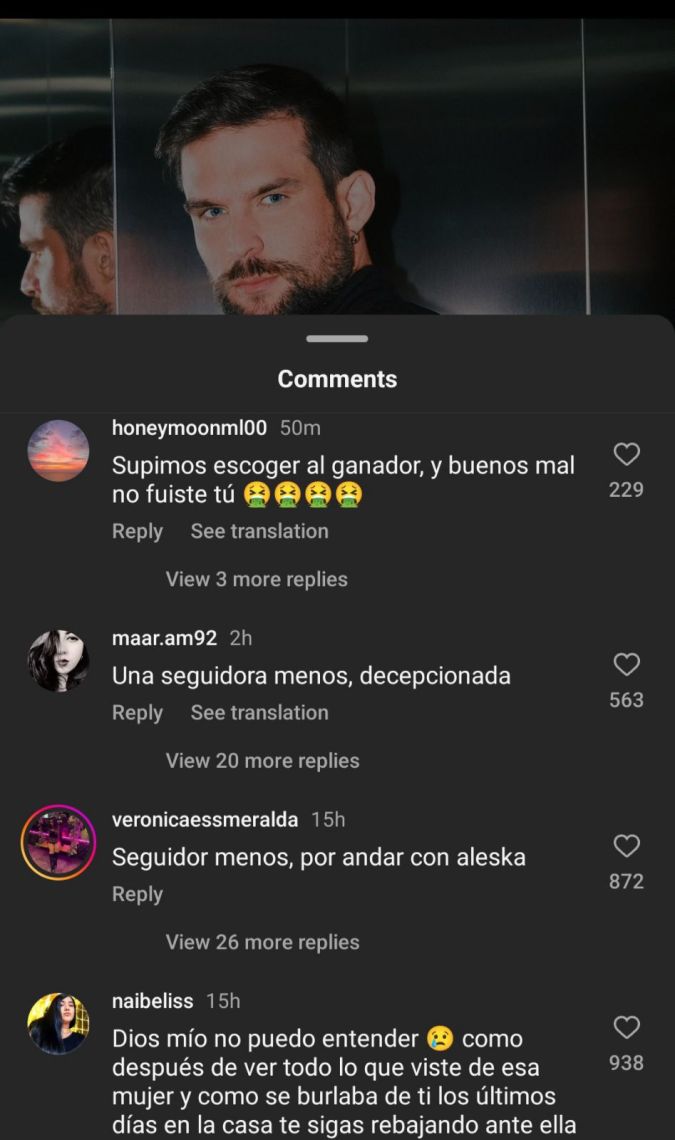
Task: Like naibeliss's comment
Action: (x=626, y=1028)
